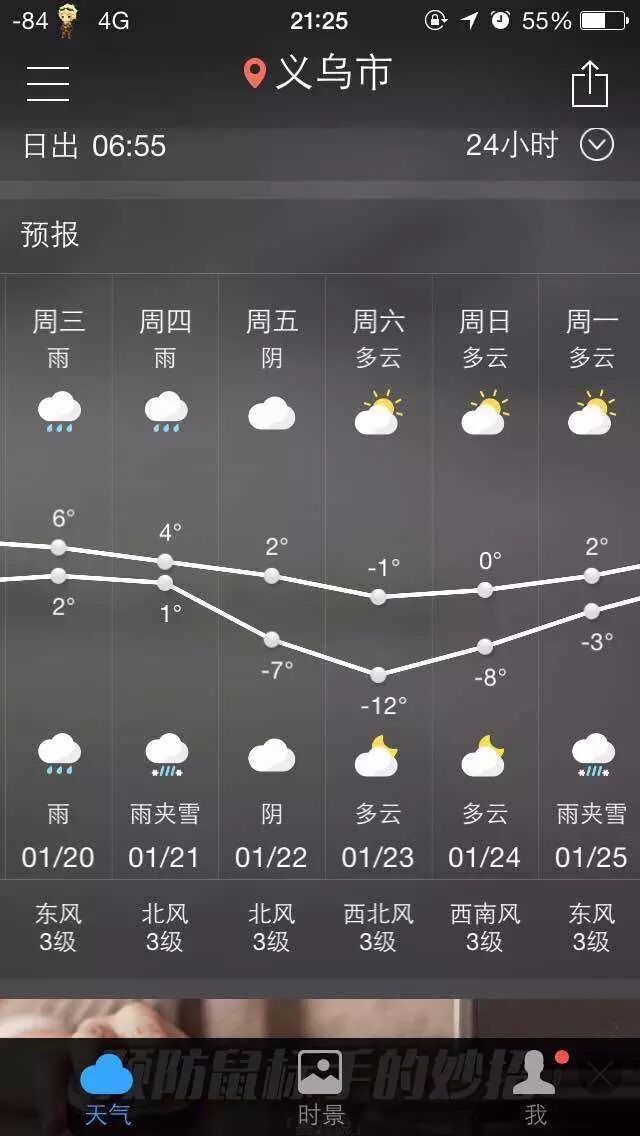This screenshot has width=640, height=1136.
Task: Open the 周一 01/25 forecast column
Action: coord(589,576)
